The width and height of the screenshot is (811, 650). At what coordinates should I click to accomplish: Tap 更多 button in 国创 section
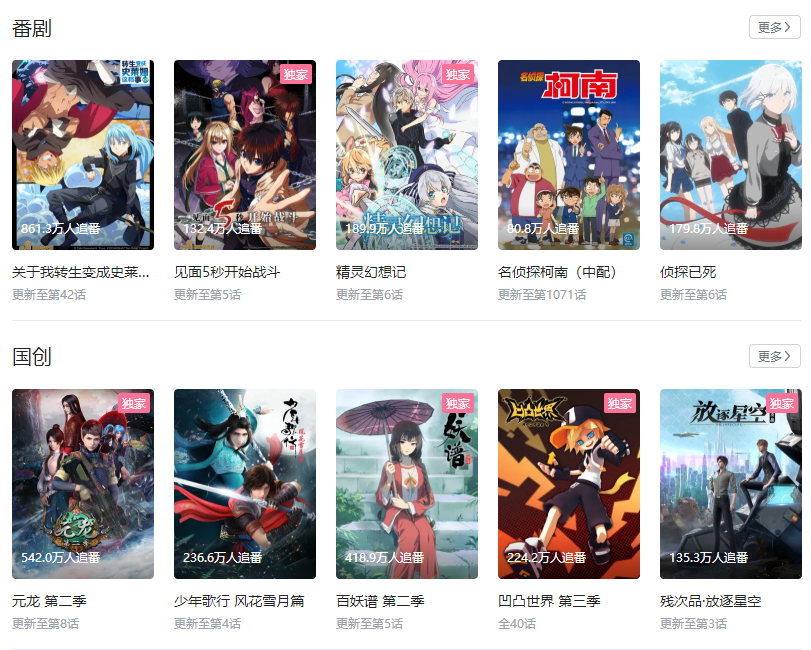pos(774,356)
